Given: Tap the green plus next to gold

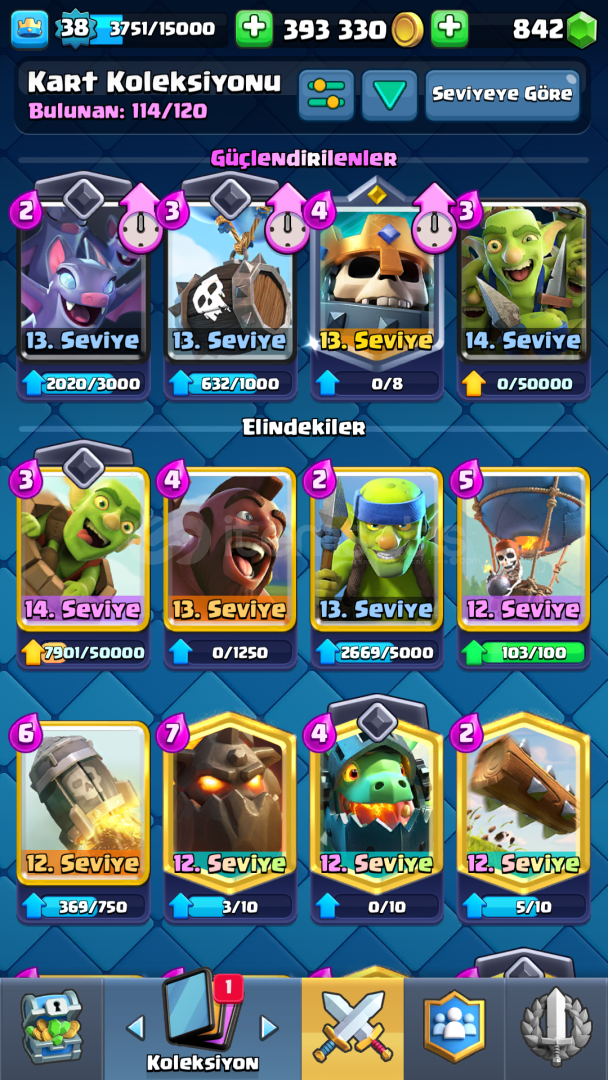Looking at the screenshot, I should point(254,29).
